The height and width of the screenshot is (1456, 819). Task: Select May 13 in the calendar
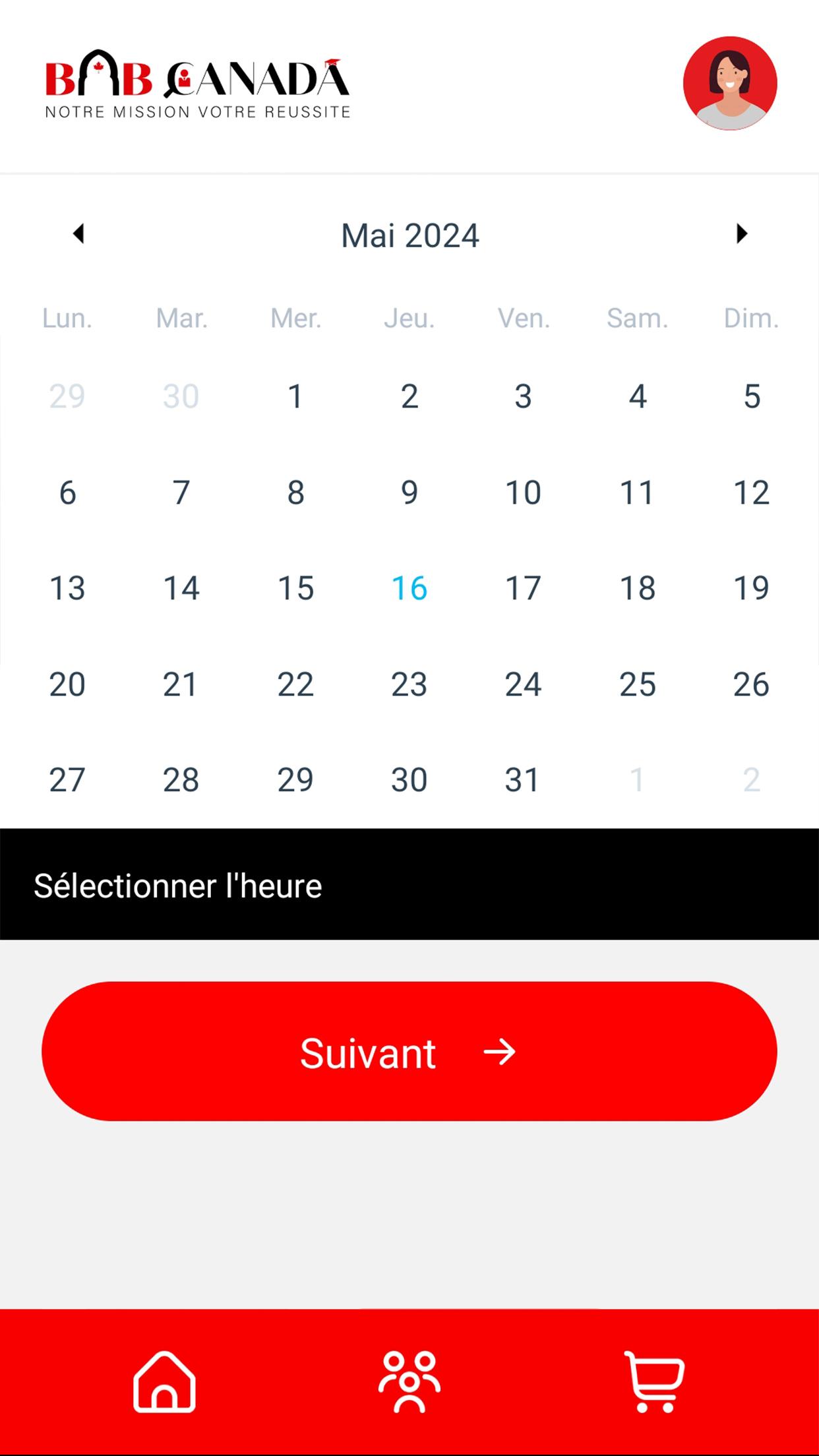(x=67, y=588)
